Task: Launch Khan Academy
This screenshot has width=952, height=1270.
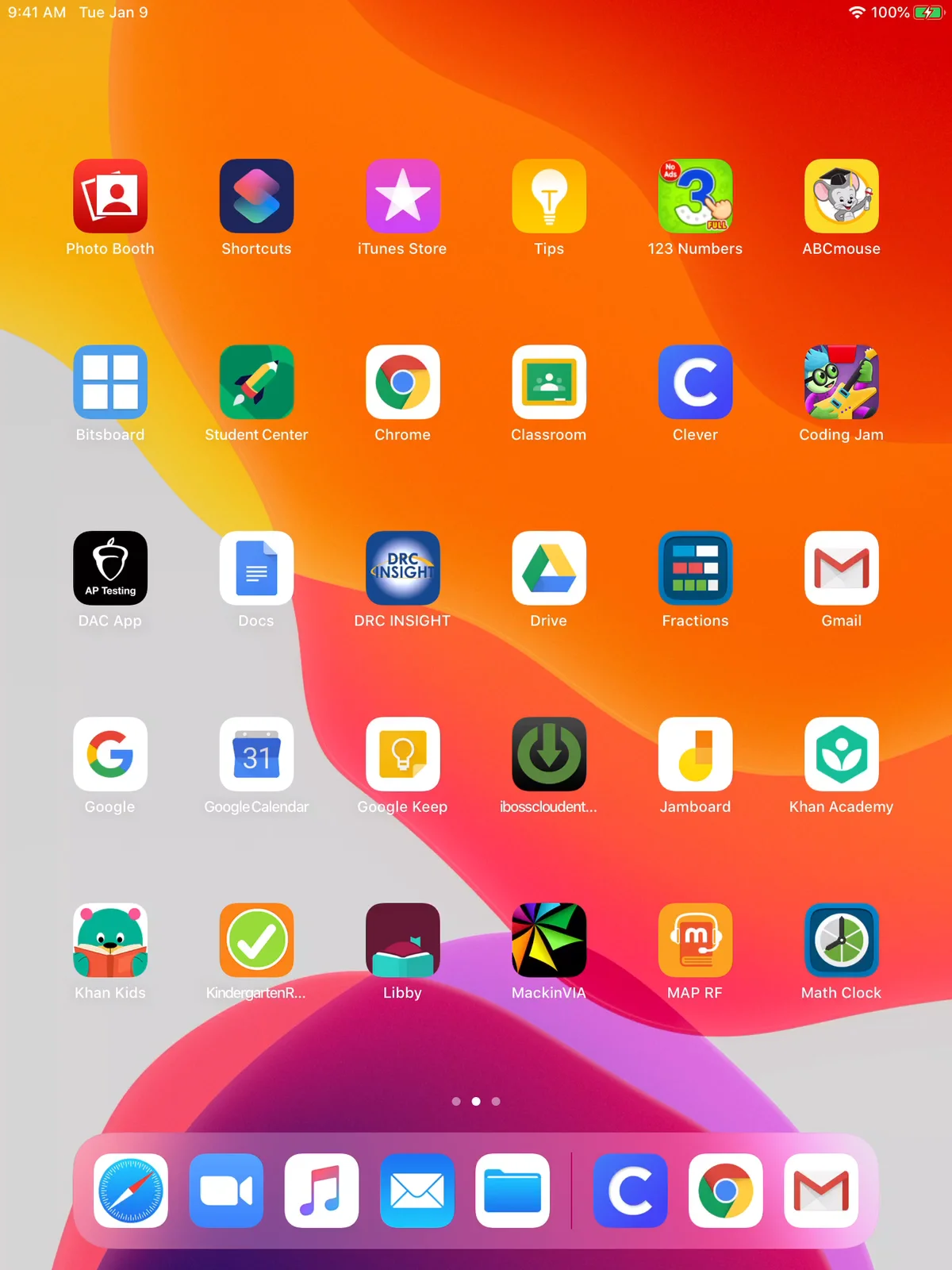Action: click(841, 754)
